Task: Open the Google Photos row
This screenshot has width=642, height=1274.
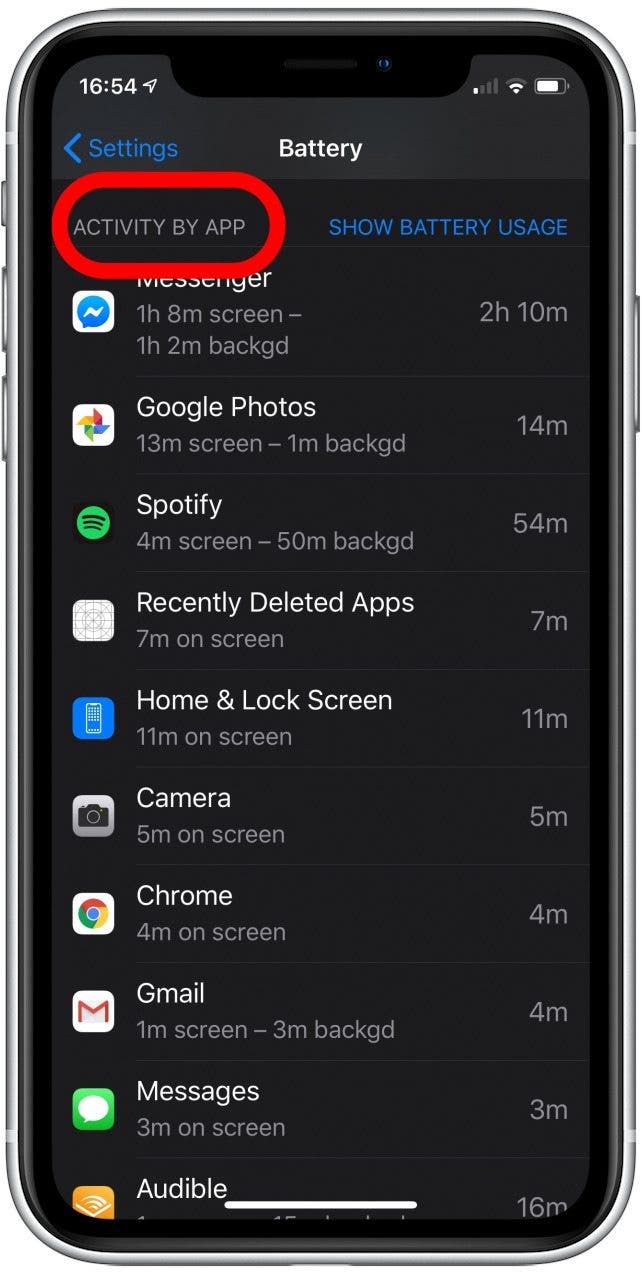Action: tap(320, 425)
